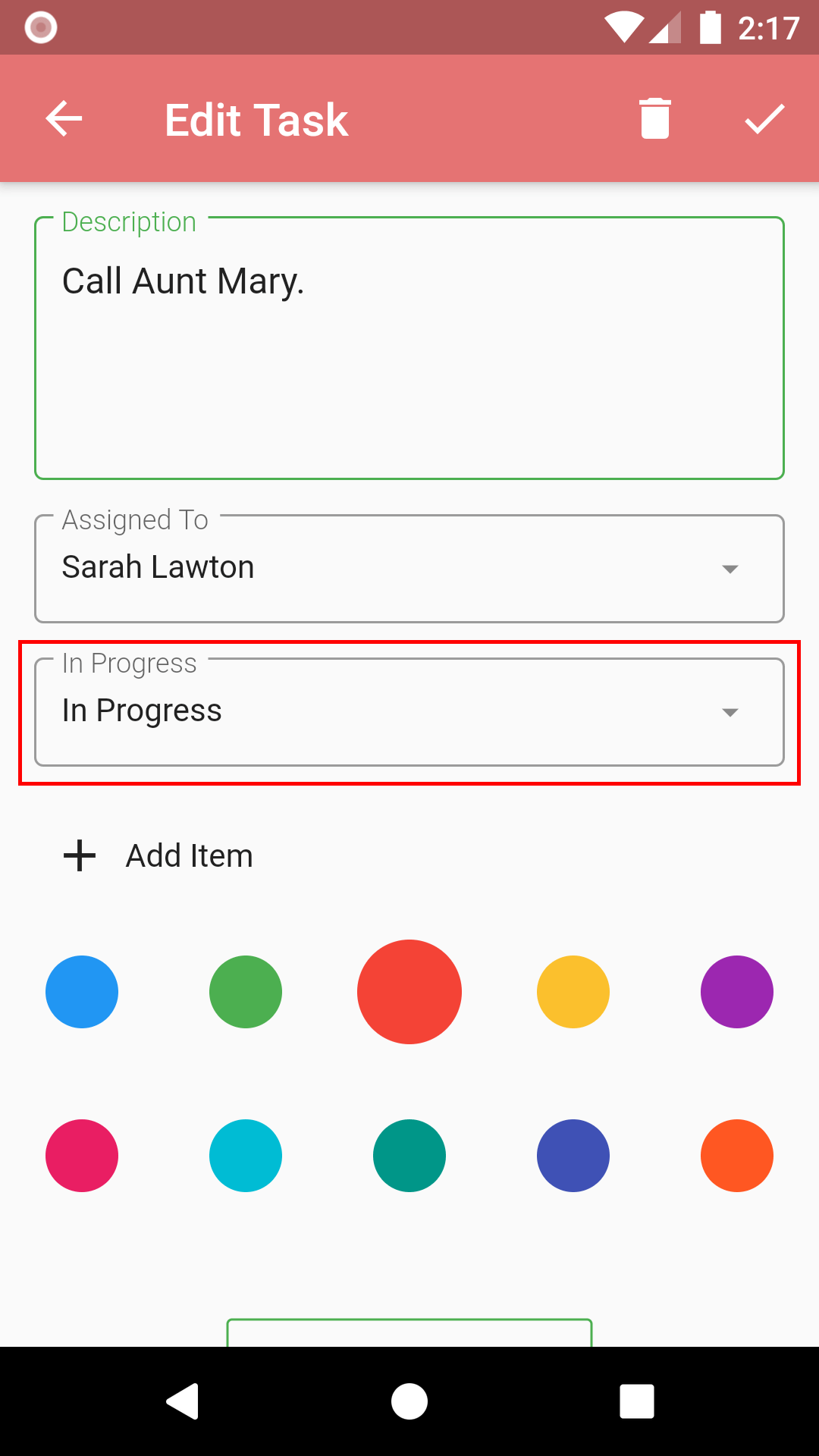Open the Assigned To dropdown
Image resolution: width=819 pixels, height=1456 pixels.
click(409, 569)
